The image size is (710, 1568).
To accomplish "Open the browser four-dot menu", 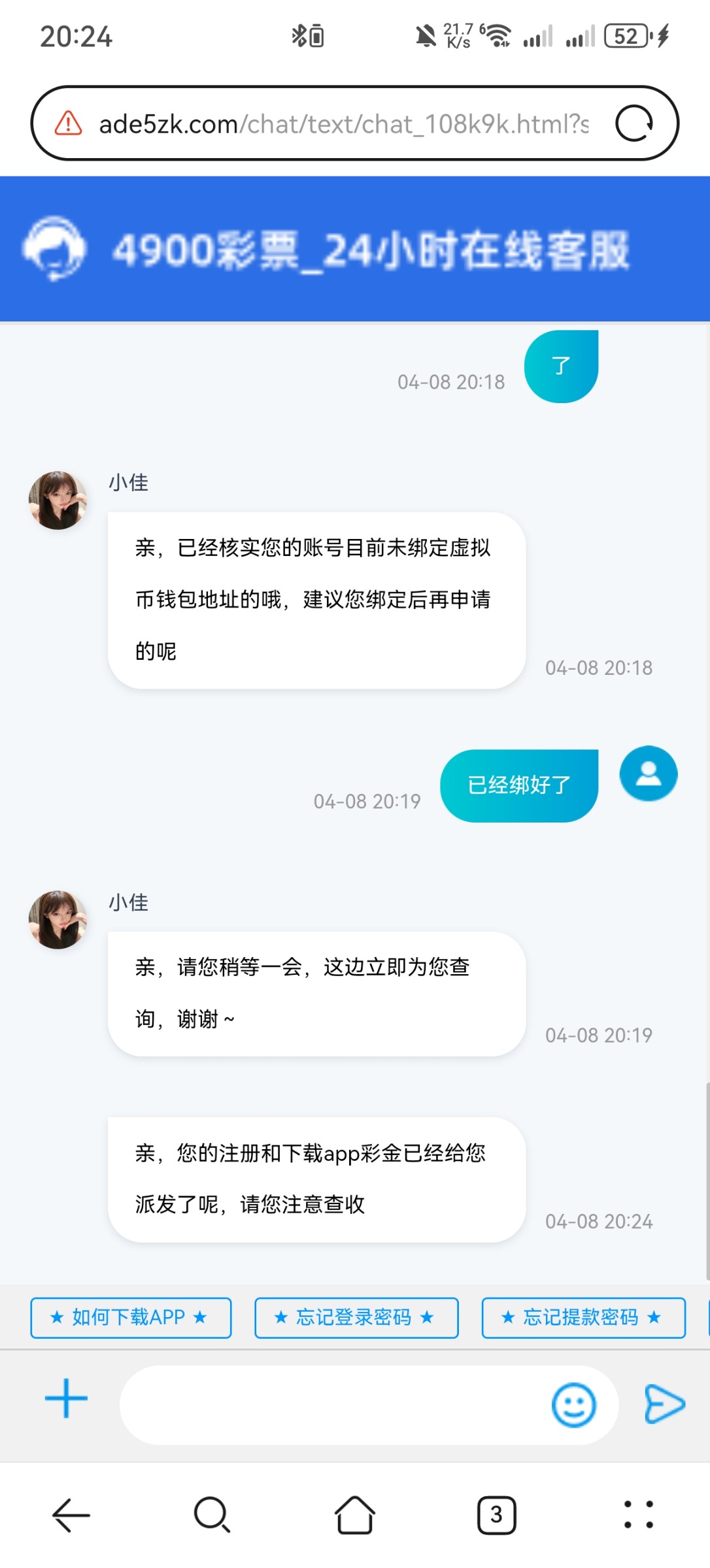I will [638, 1514].
